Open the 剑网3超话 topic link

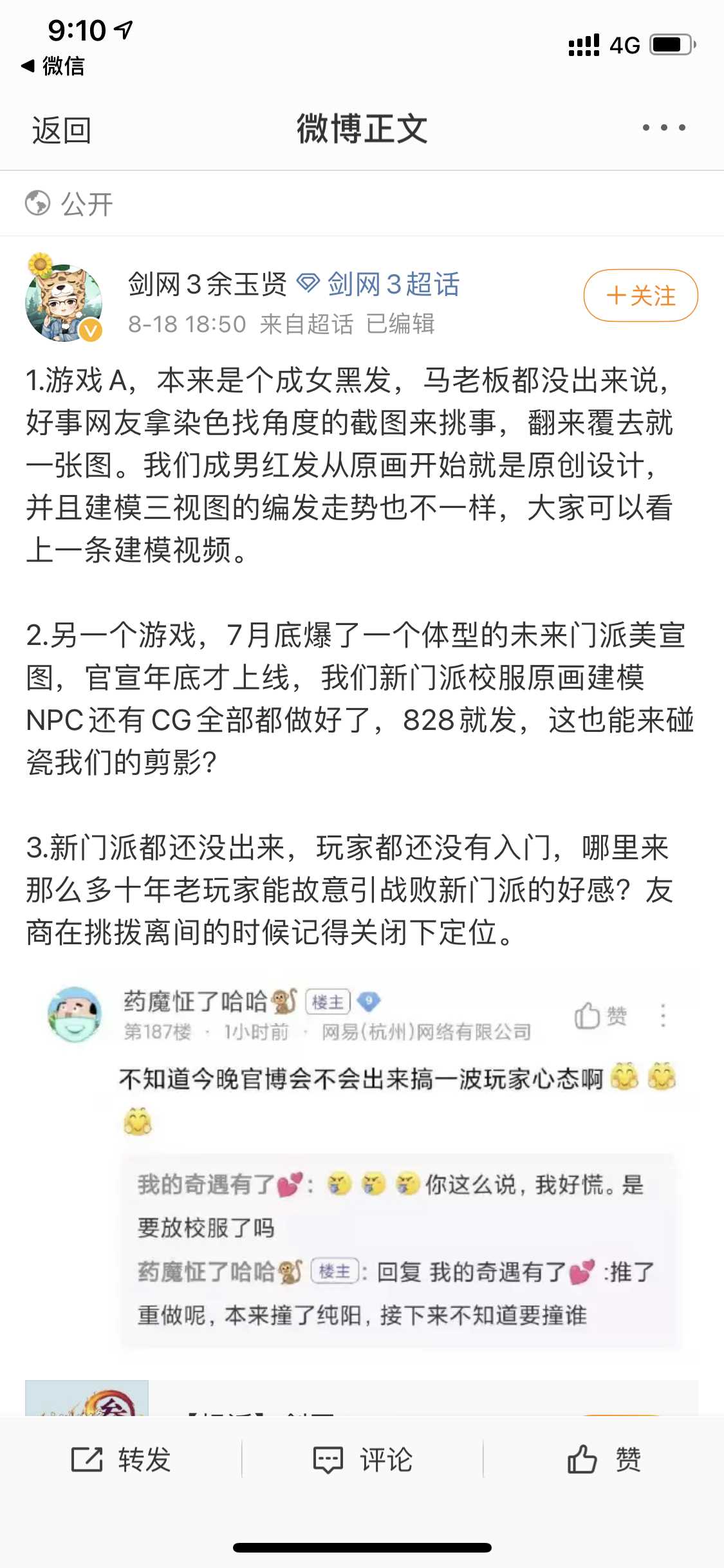click(393, 284)
